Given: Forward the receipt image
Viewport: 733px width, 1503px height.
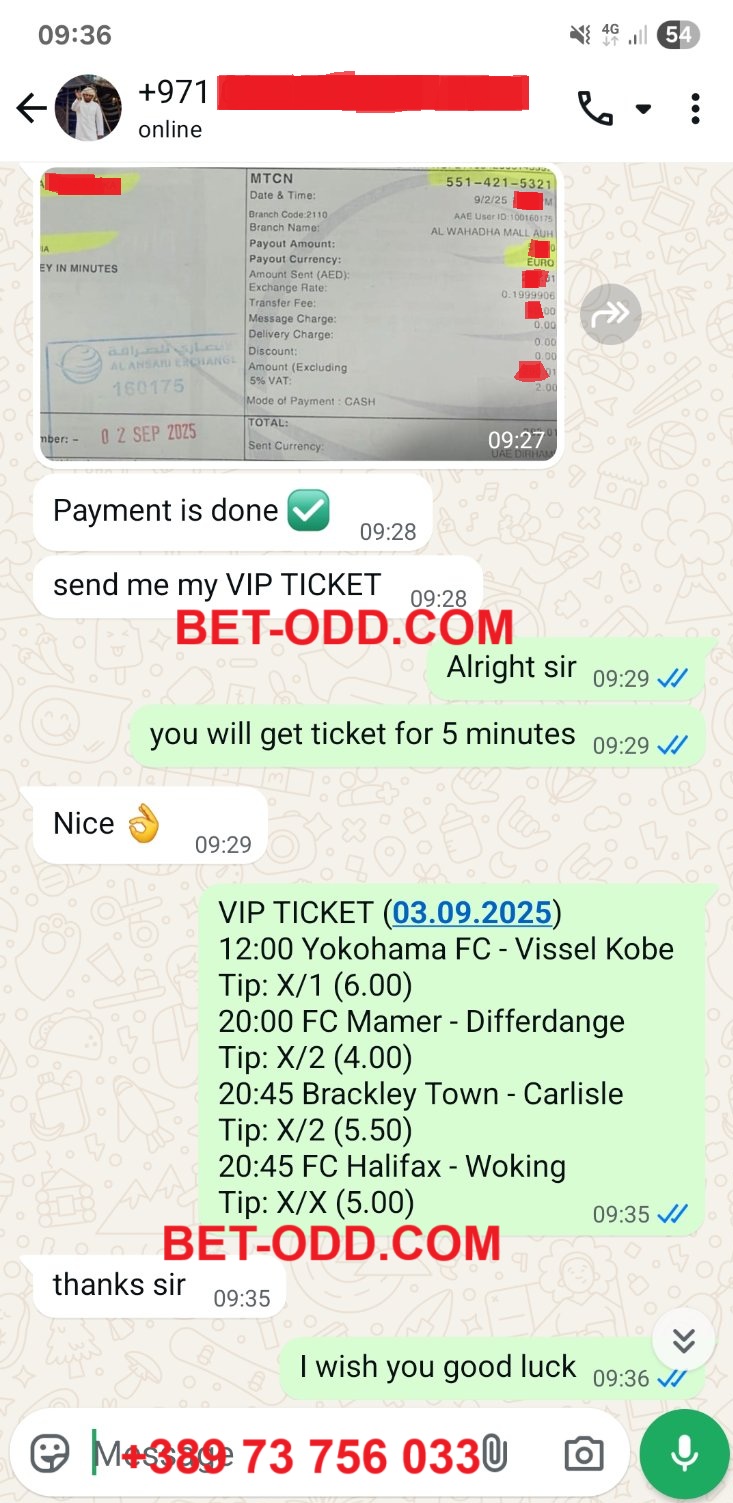Looking at the screenshot, I should click(x=610, y=315).
